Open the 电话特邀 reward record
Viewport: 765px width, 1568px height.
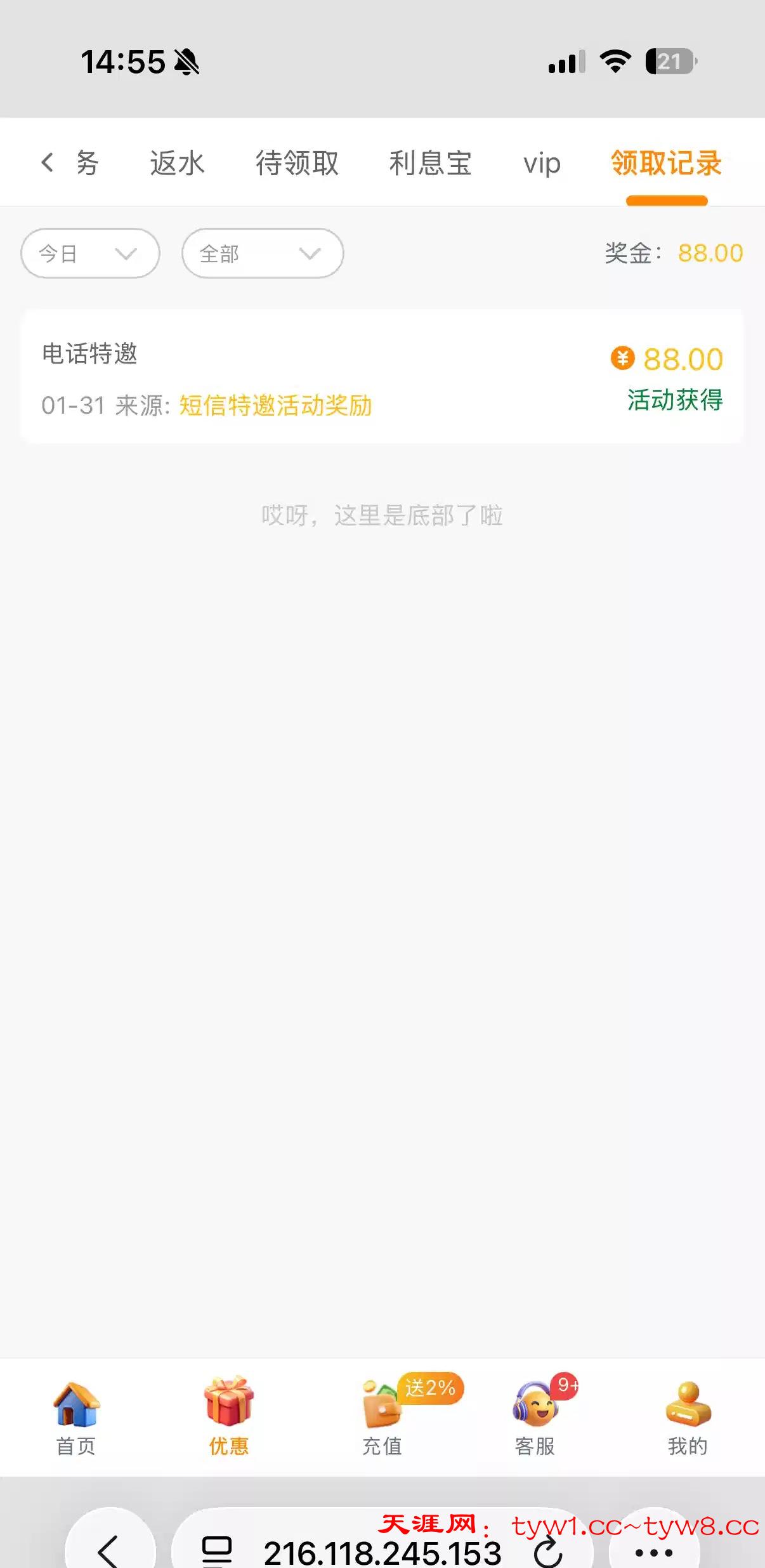[x=381, y=377]
